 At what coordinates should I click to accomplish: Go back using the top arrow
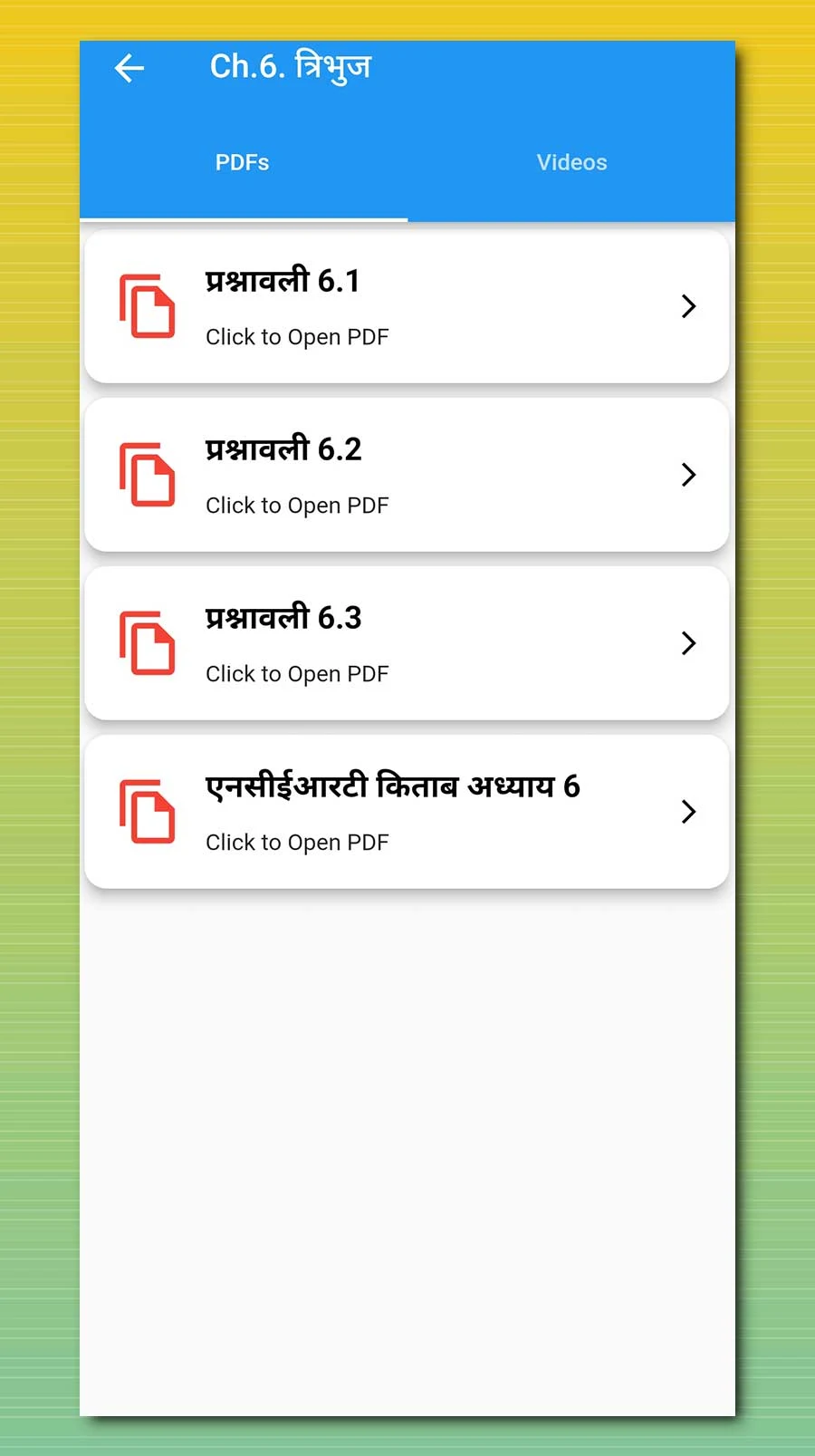coord(129,68)
